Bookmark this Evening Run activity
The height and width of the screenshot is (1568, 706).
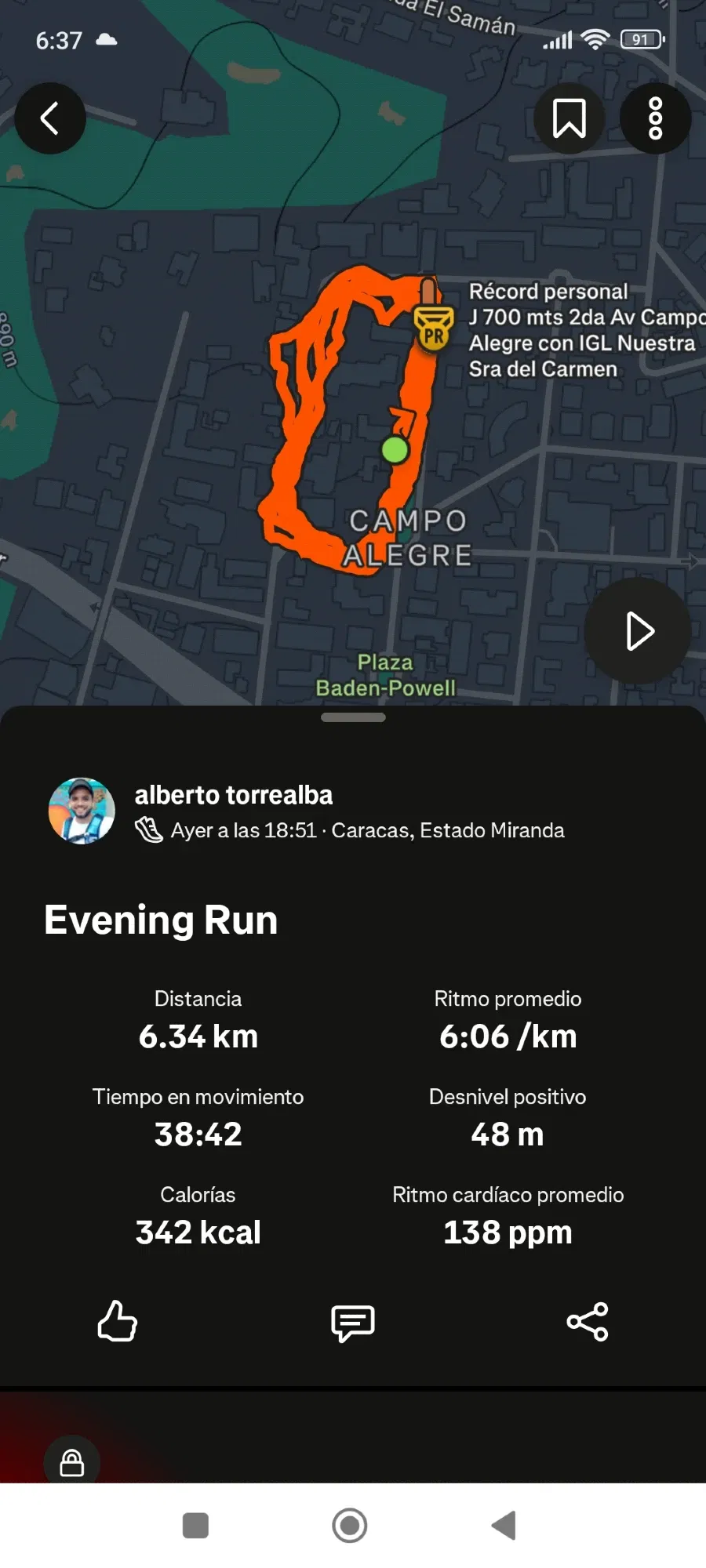point(569,118)
